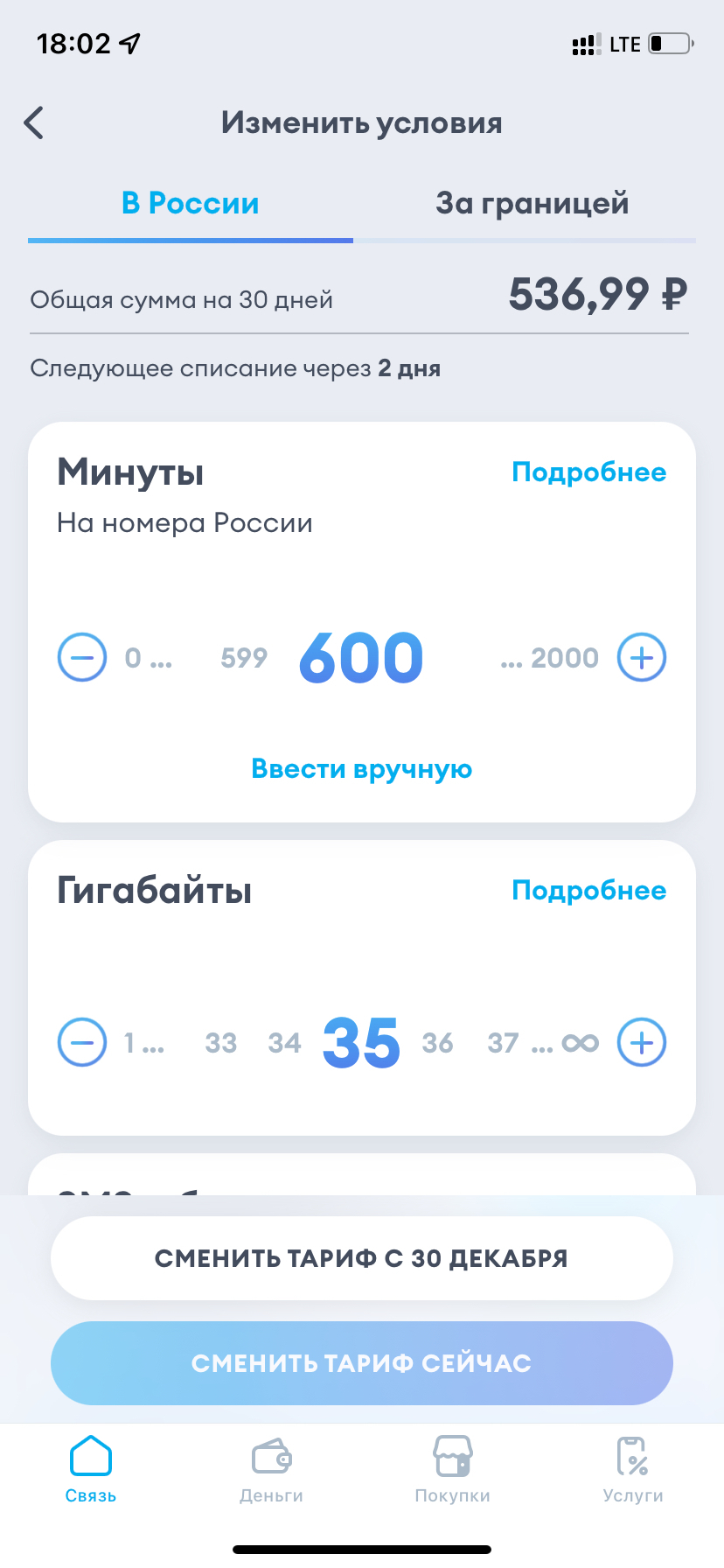724x1568 pixels.
Task: Tap Сменить тариф сейчас button
Action: point(361,1363)
